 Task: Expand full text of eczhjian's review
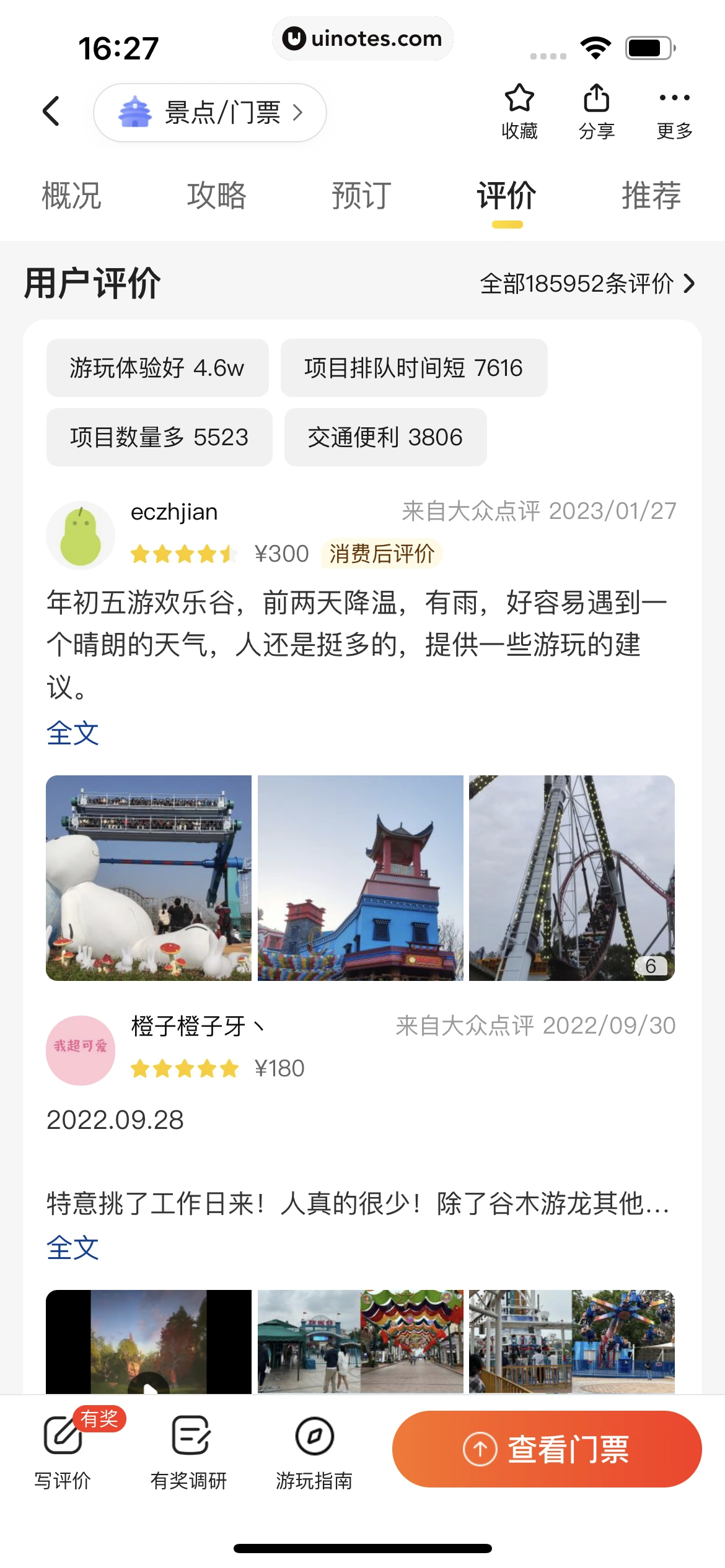[72, 734]
